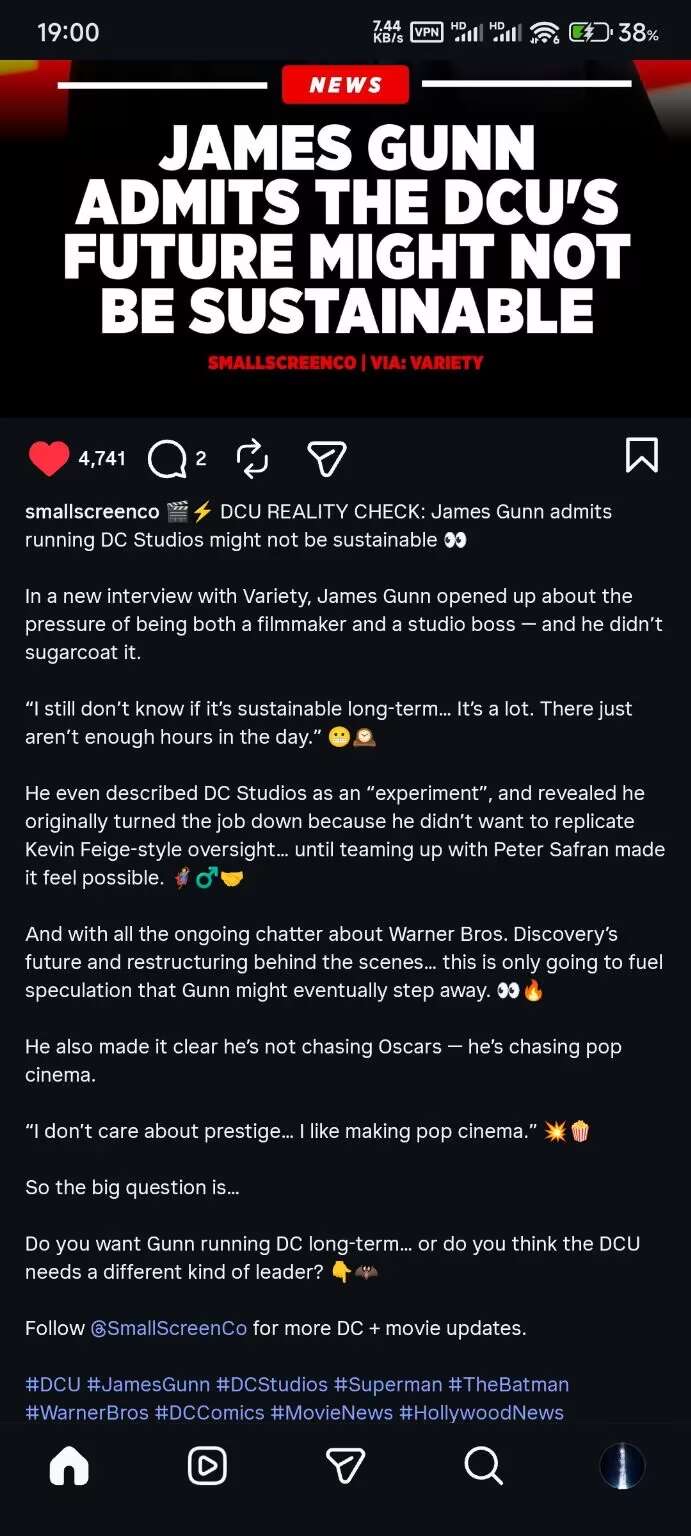Open smallscreenco profile from the caption

pos(92,512)
